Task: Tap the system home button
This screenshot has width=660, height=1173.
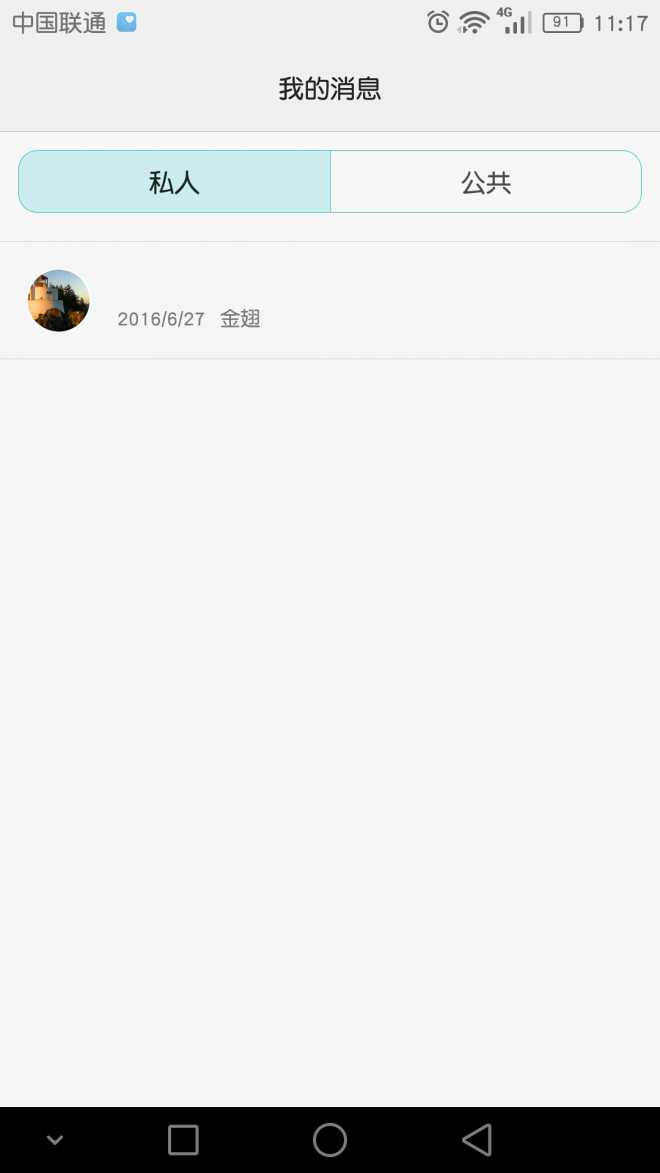Action: click(x=330, y=1140)
